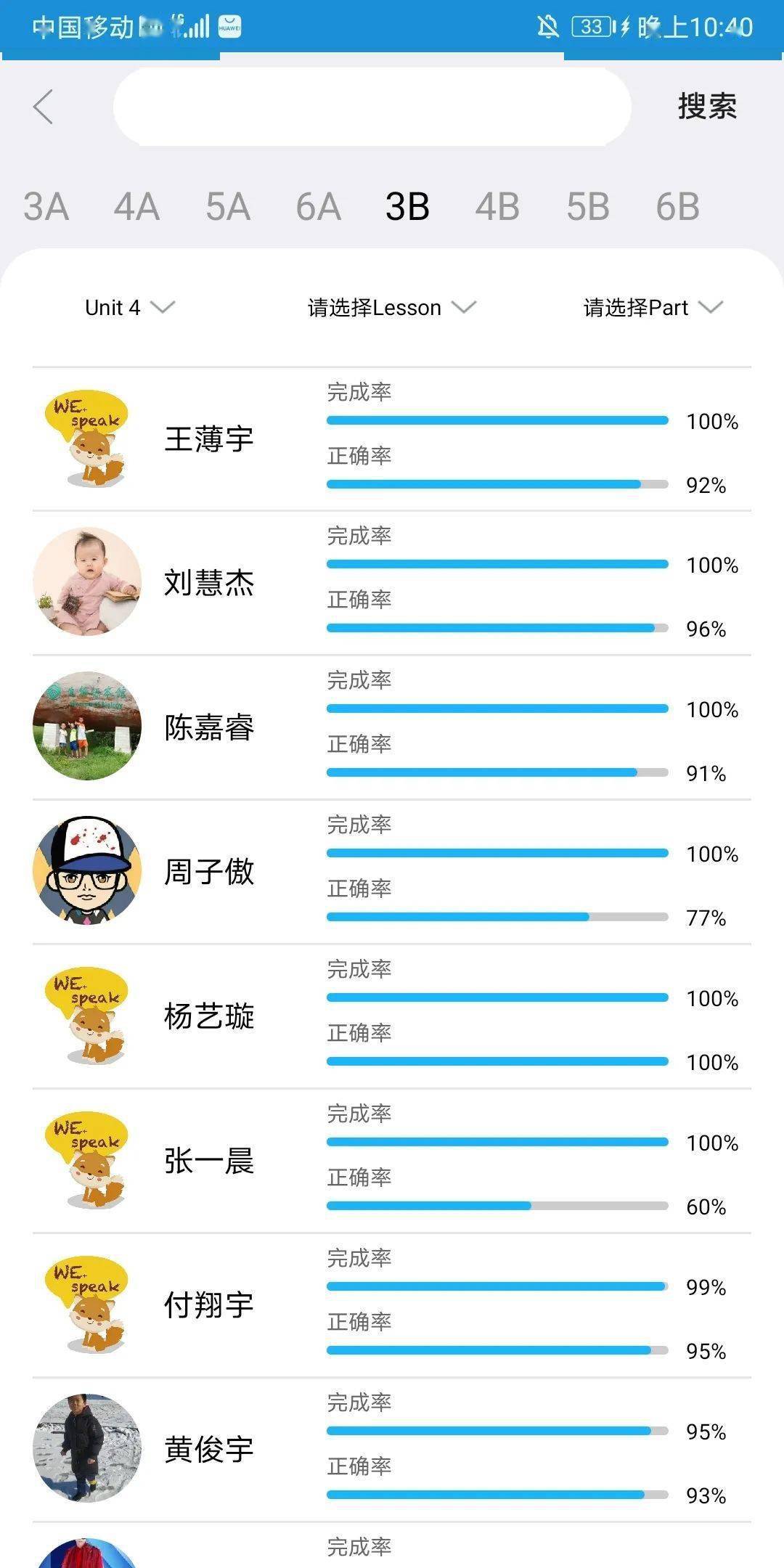The height and width of the screenshot is (1568, 784).
Task: Tap the 搜索 search button
Action: coord(706,107)
